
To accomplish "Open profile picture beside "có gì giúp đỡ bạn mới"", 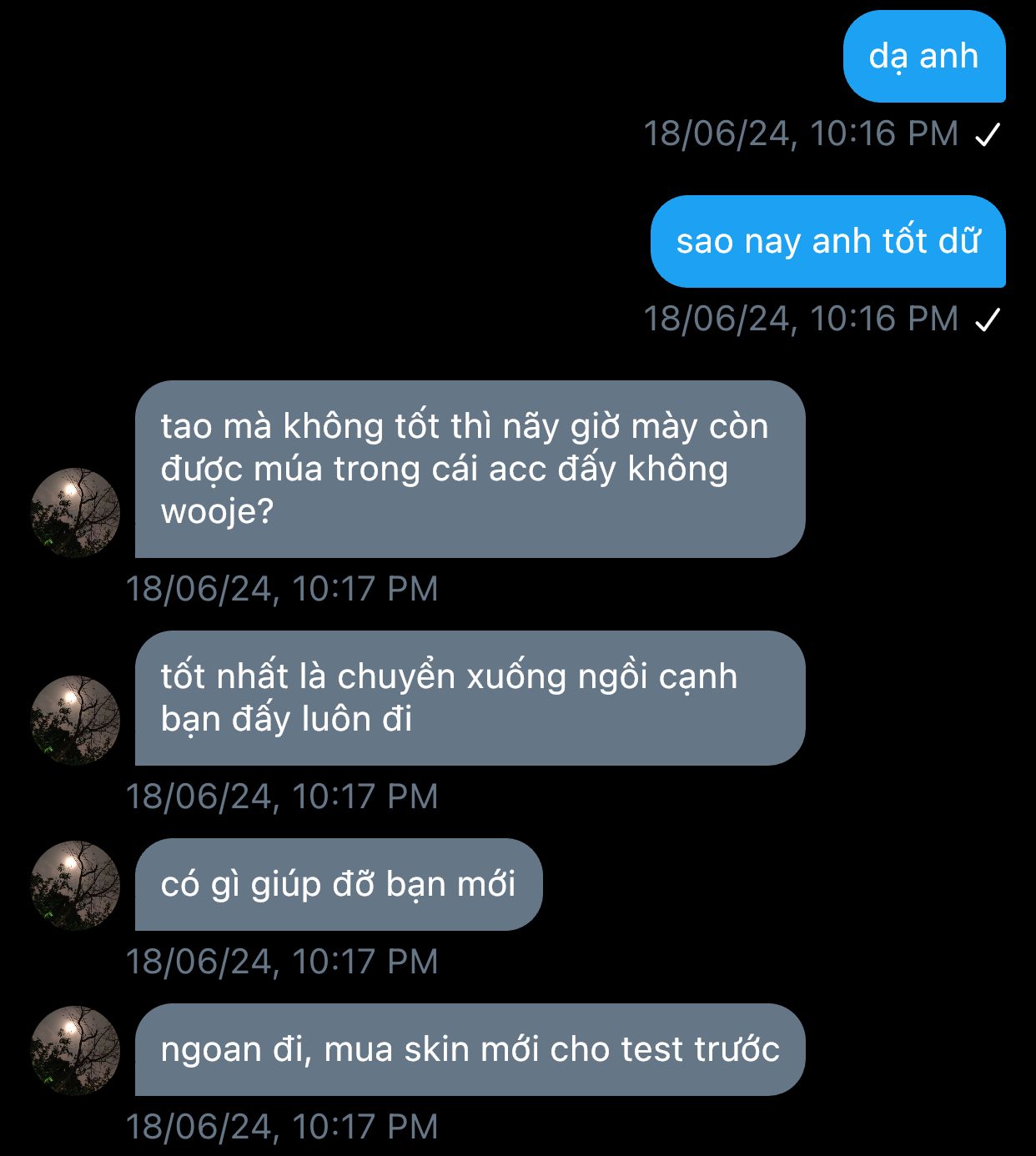I will [x=75, y=886].
